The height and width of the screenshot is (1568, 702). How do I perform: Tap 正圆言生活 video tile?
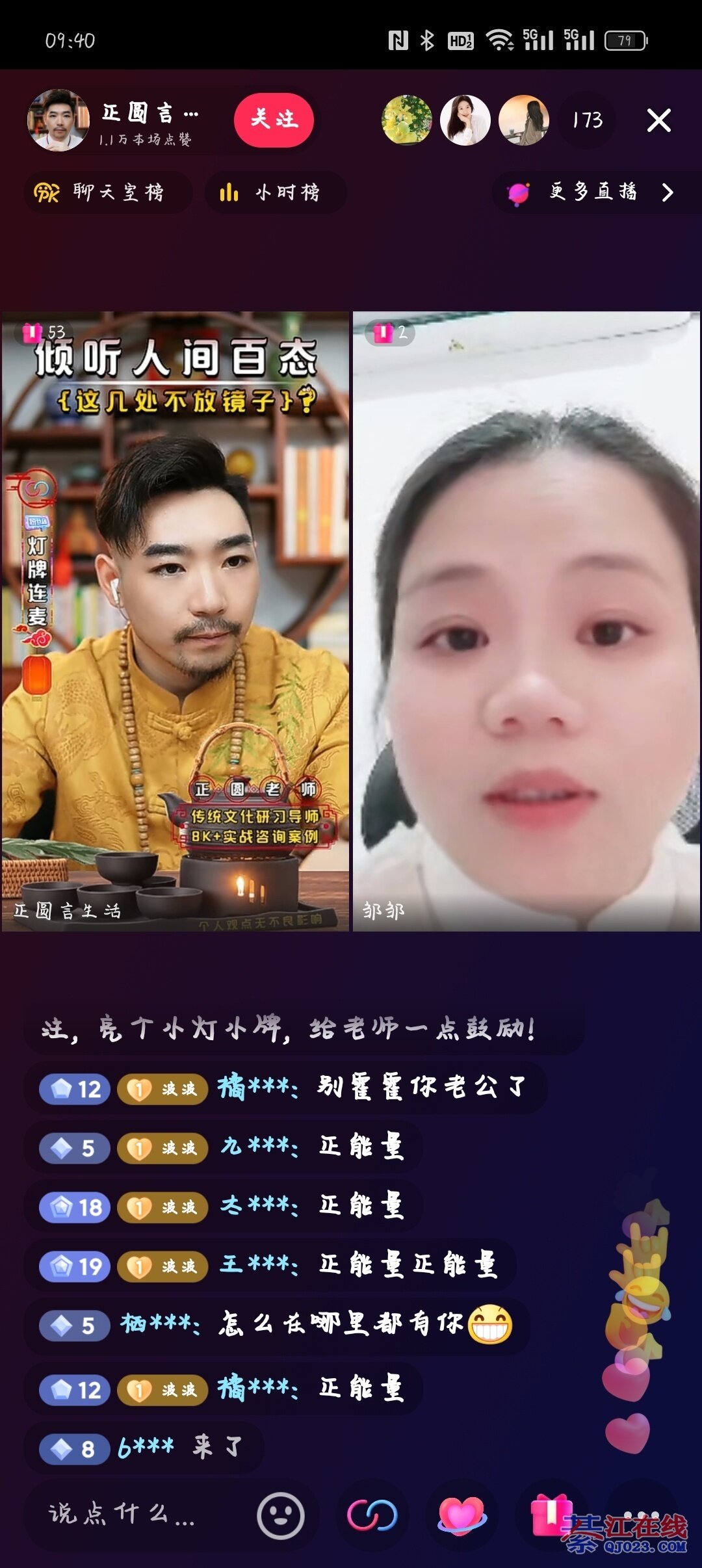tap(175, 621)
